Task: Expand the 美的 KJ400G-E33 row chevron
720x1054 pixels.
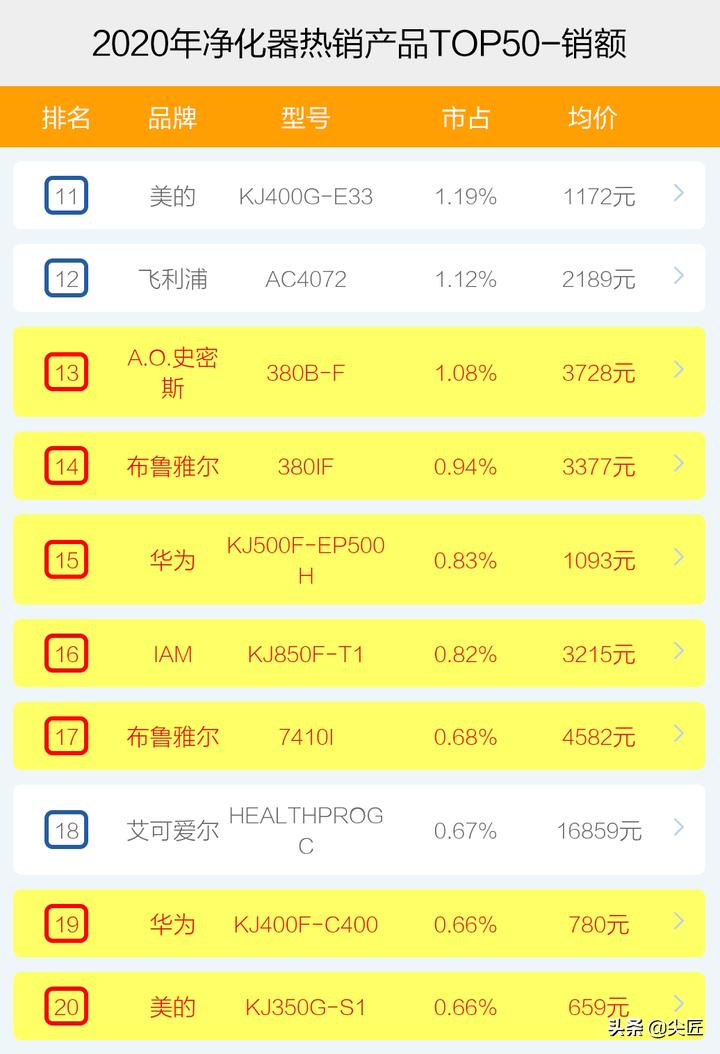Action: click(678, 196)
